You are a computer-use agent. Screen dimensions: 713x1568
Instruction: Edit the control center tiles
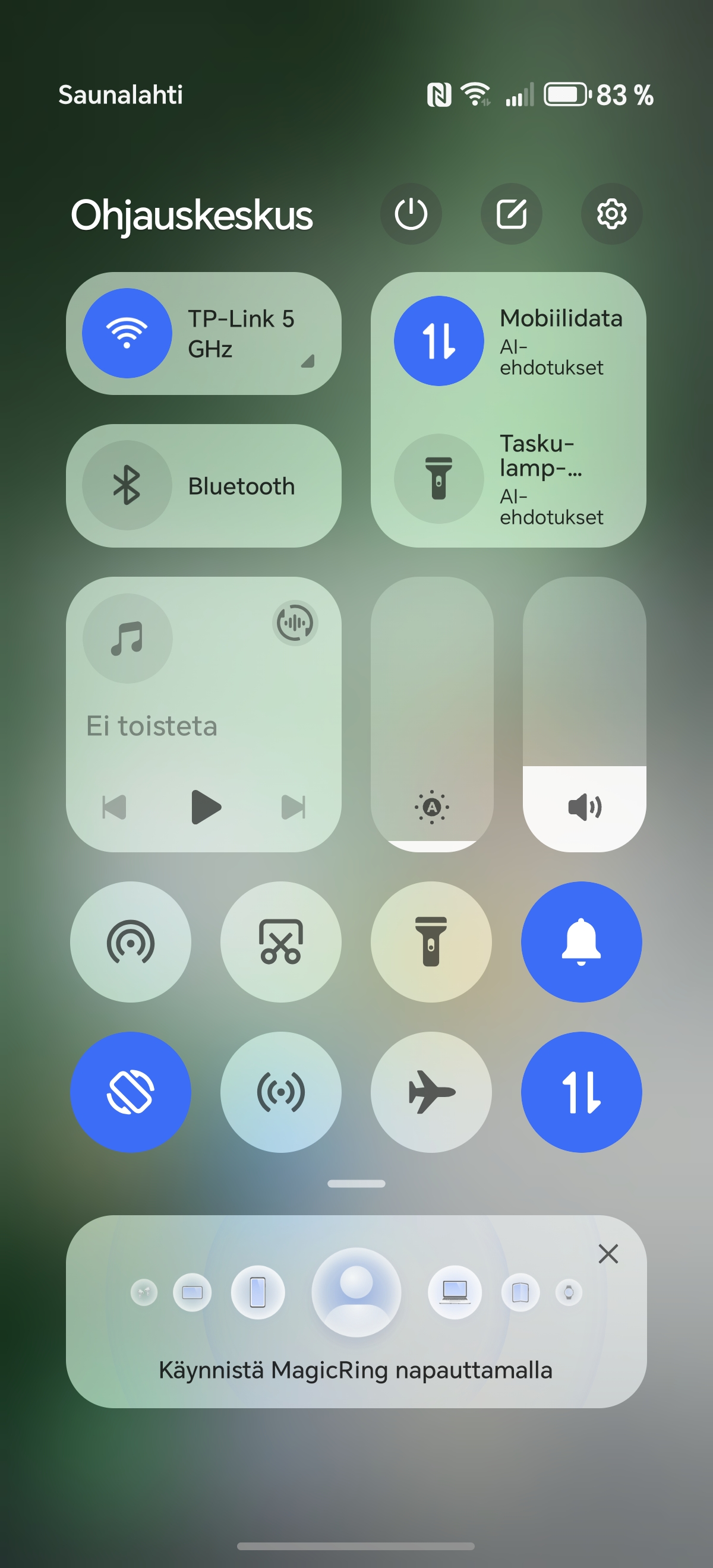click(511, 214)
